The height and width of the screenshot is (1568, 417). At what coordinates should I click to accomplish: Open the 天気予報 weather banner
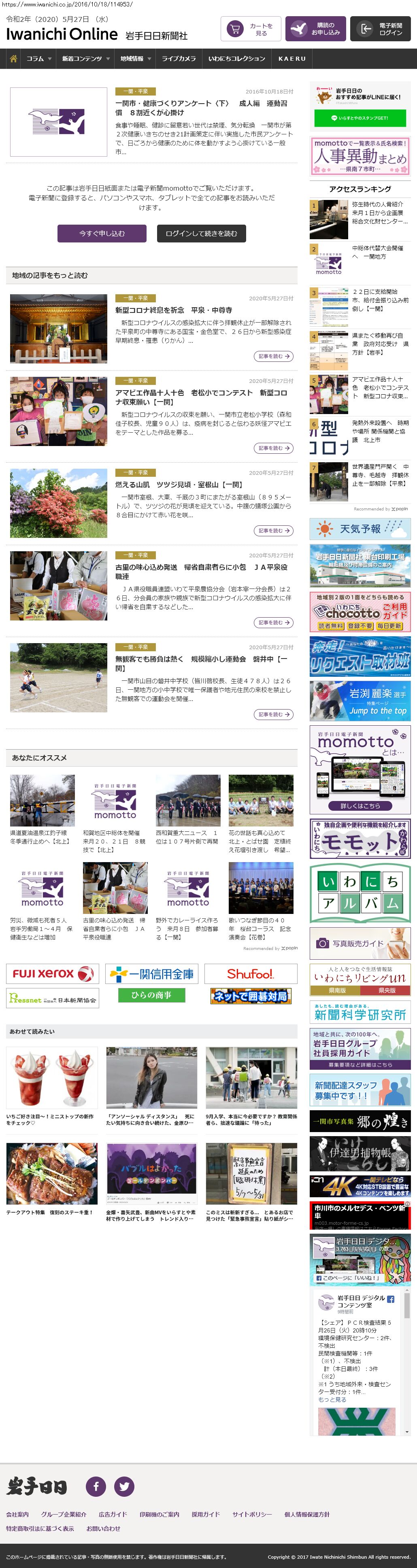360,529
